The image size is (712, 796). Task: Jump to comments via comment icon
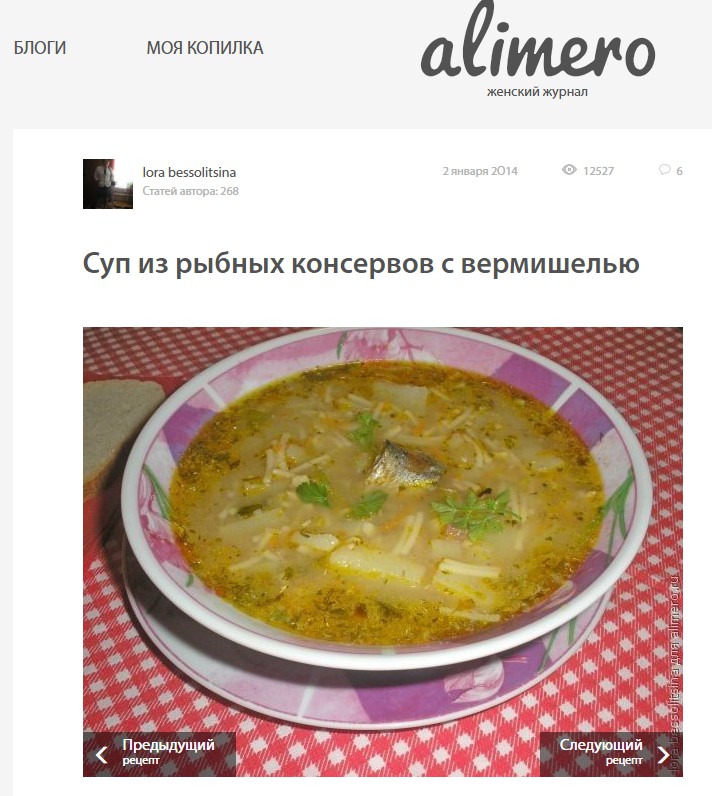[665, 170]
